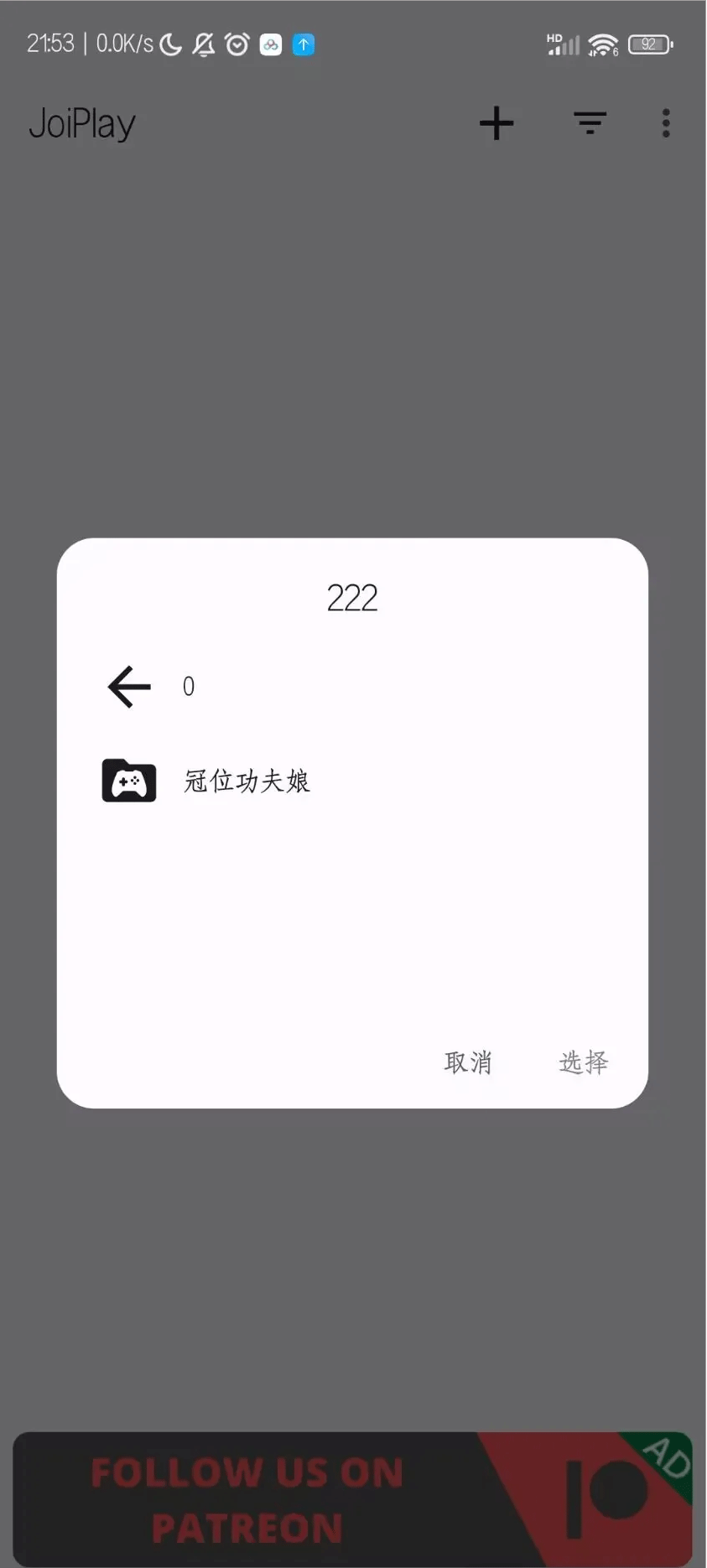Open the folder labeled 0
This screenshot has height=1568, width=707.
coord(187,686)
